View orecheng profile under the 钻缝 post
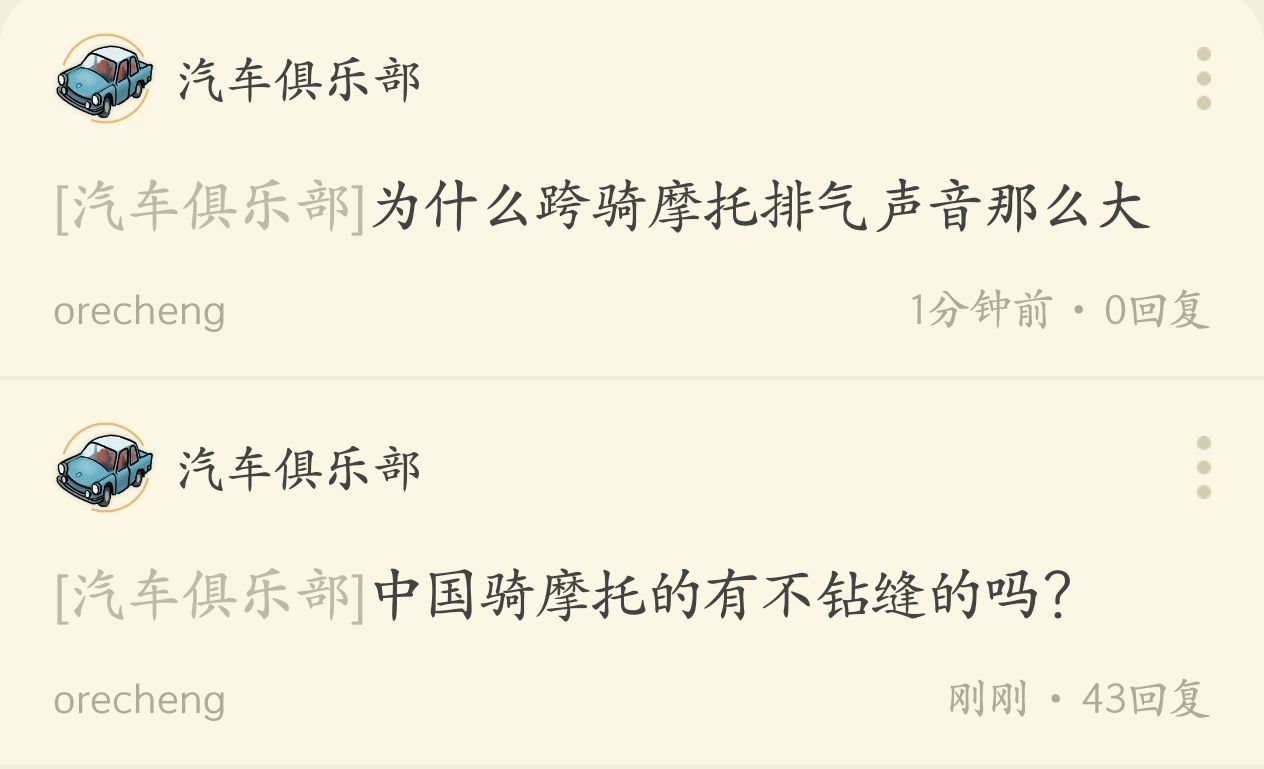Image resolution: width=1264 pixels, height=769 pixels. [139, 700]
